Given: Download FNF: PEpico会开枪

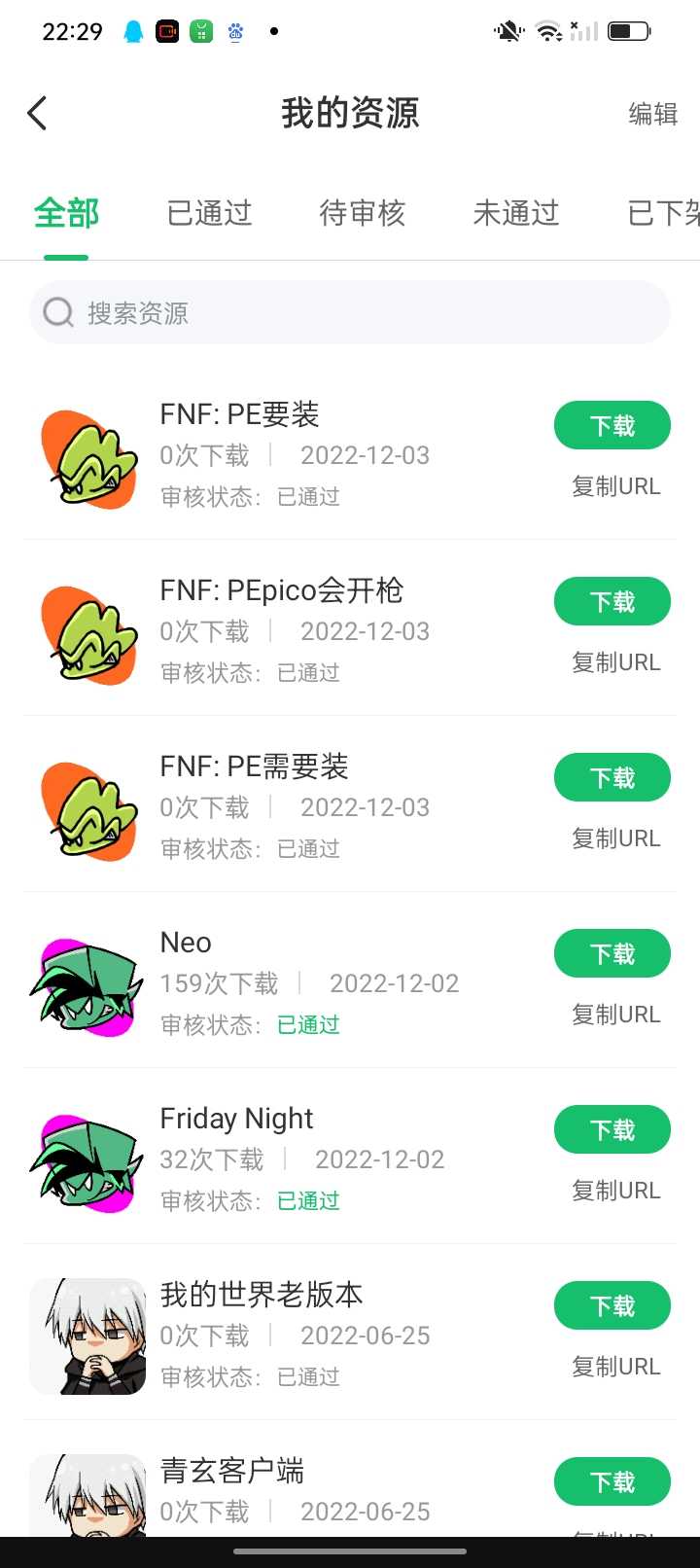Looking at the screenshot, I should [612, 602].
